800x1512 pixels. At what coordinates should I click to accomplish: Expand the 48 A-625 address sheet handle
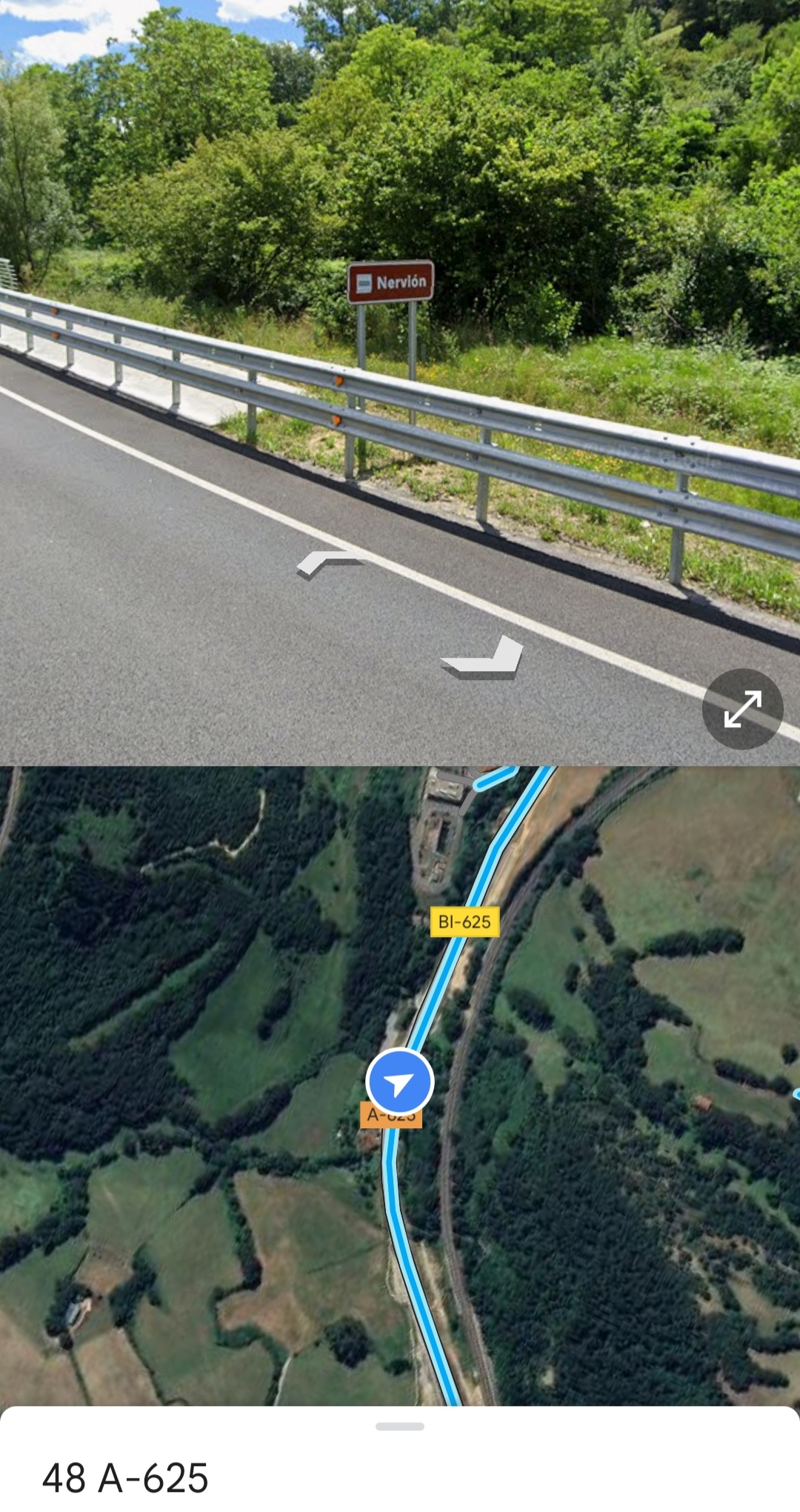tap(399, 1426)
